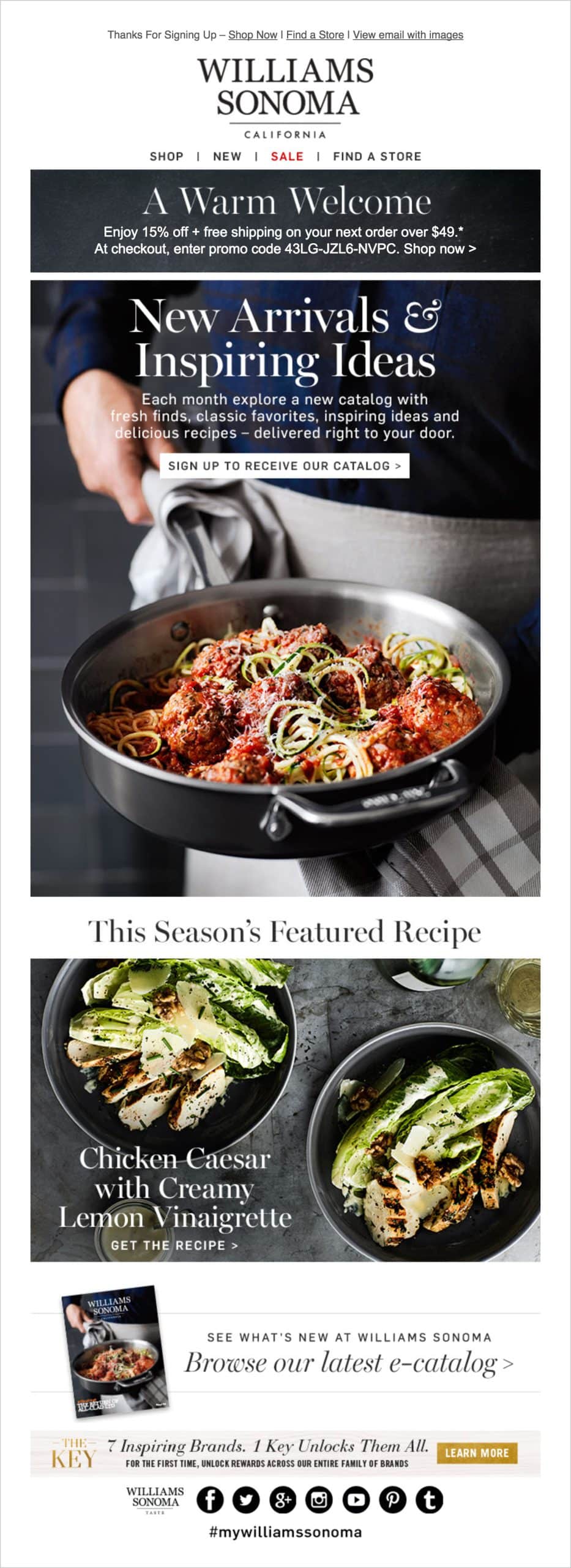Visit the Instagram profile
Image resolution: width=571 pixels, height=1568 pixels.
point(319,1499)
